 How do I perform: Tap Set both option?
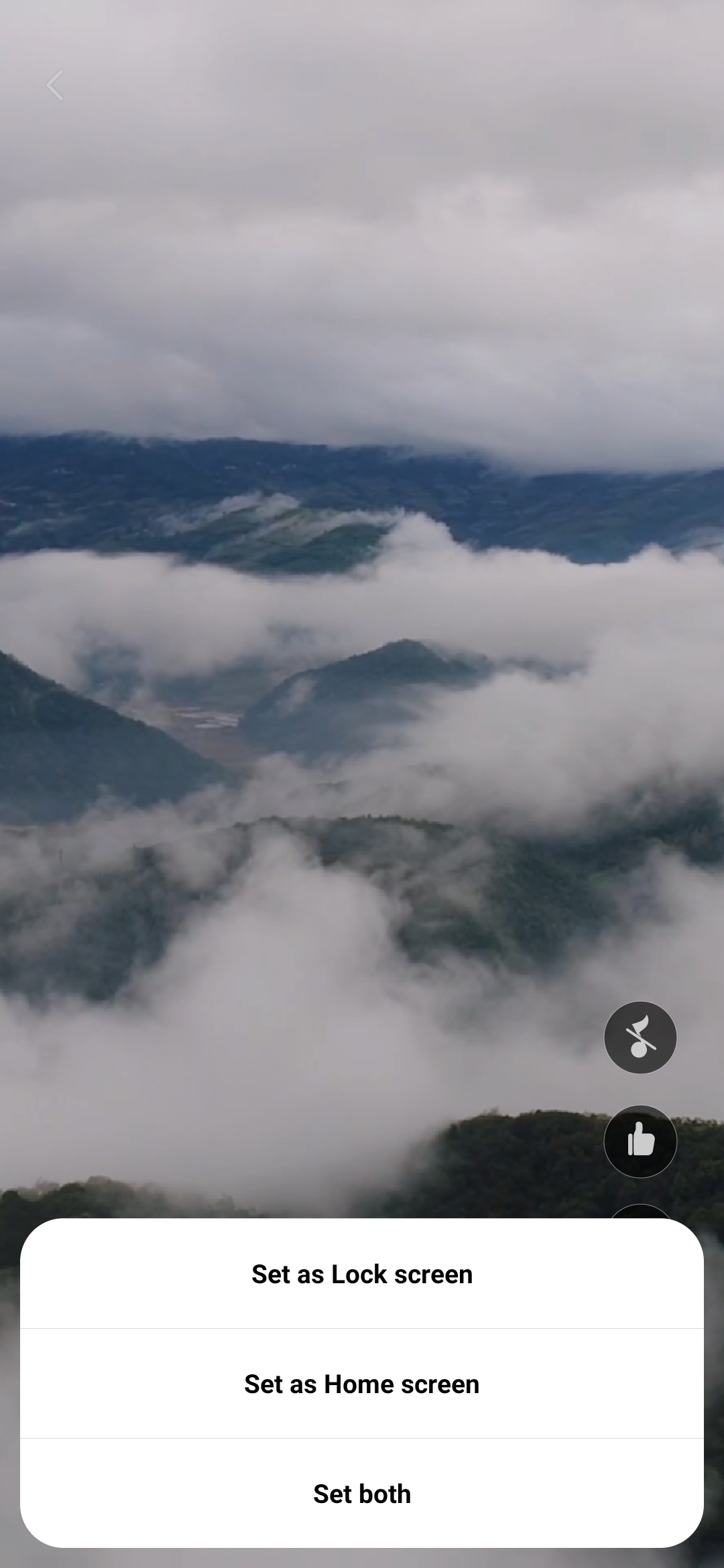coord(362,1494)
